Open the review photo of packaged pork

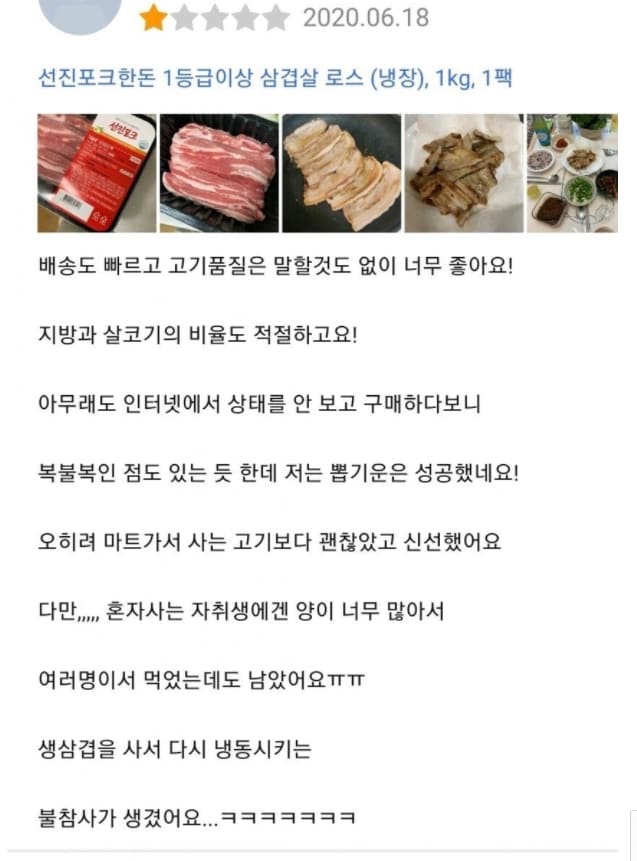tap(96, 173)
